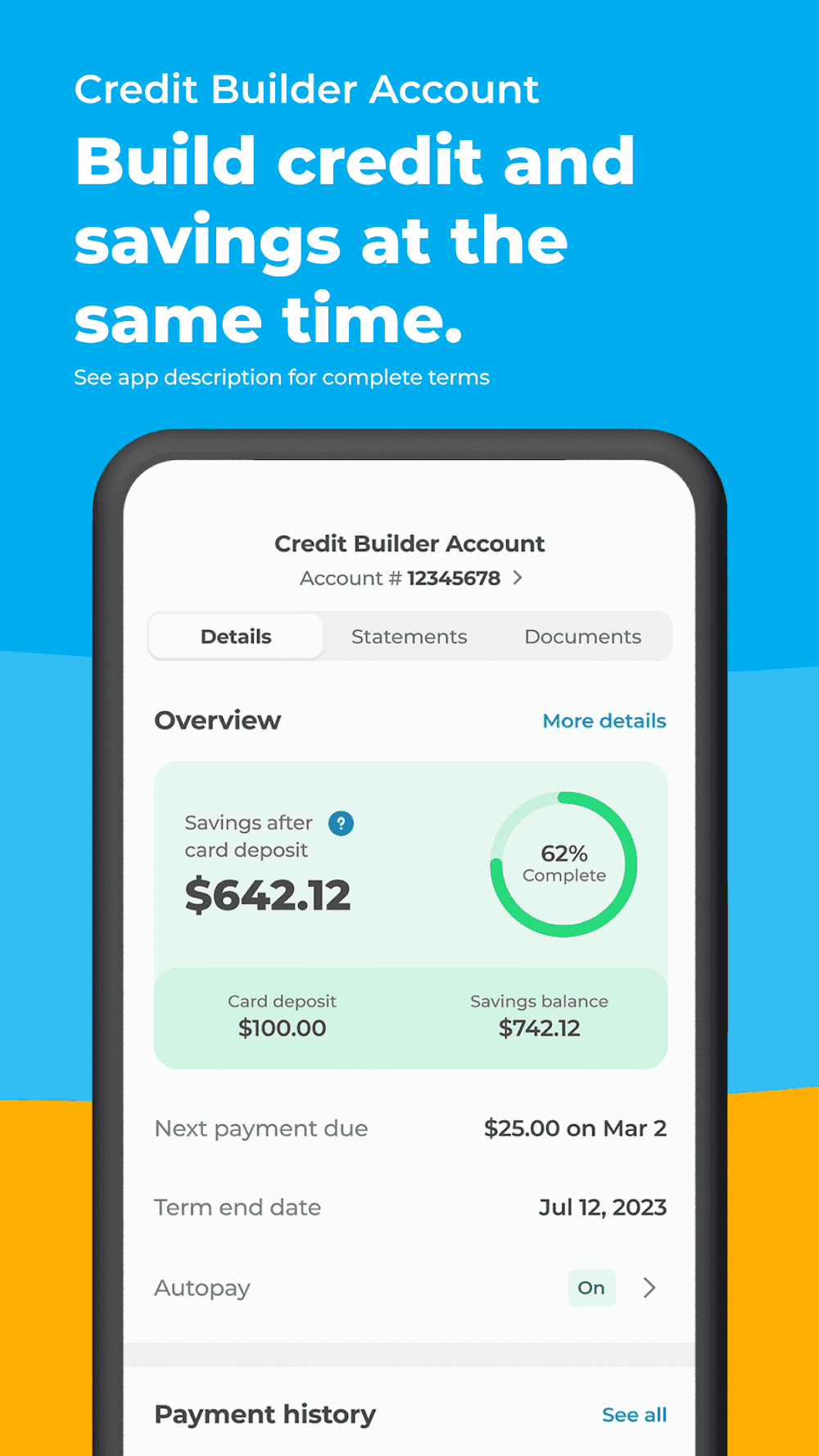Disable automatic payments via the Autopay control
Viewport: 819px width, 1456px height.
(591, 1287)
